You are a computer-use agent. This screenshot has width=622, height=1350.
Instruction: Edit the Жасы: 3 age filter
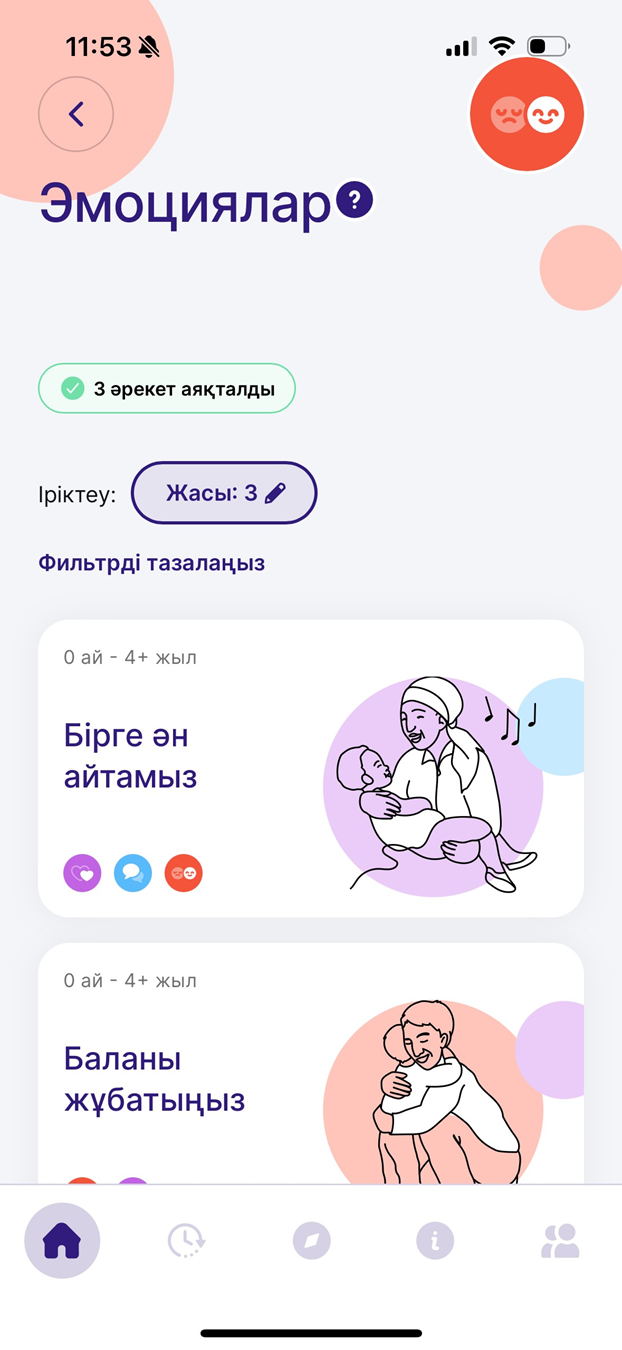(225, 493)
